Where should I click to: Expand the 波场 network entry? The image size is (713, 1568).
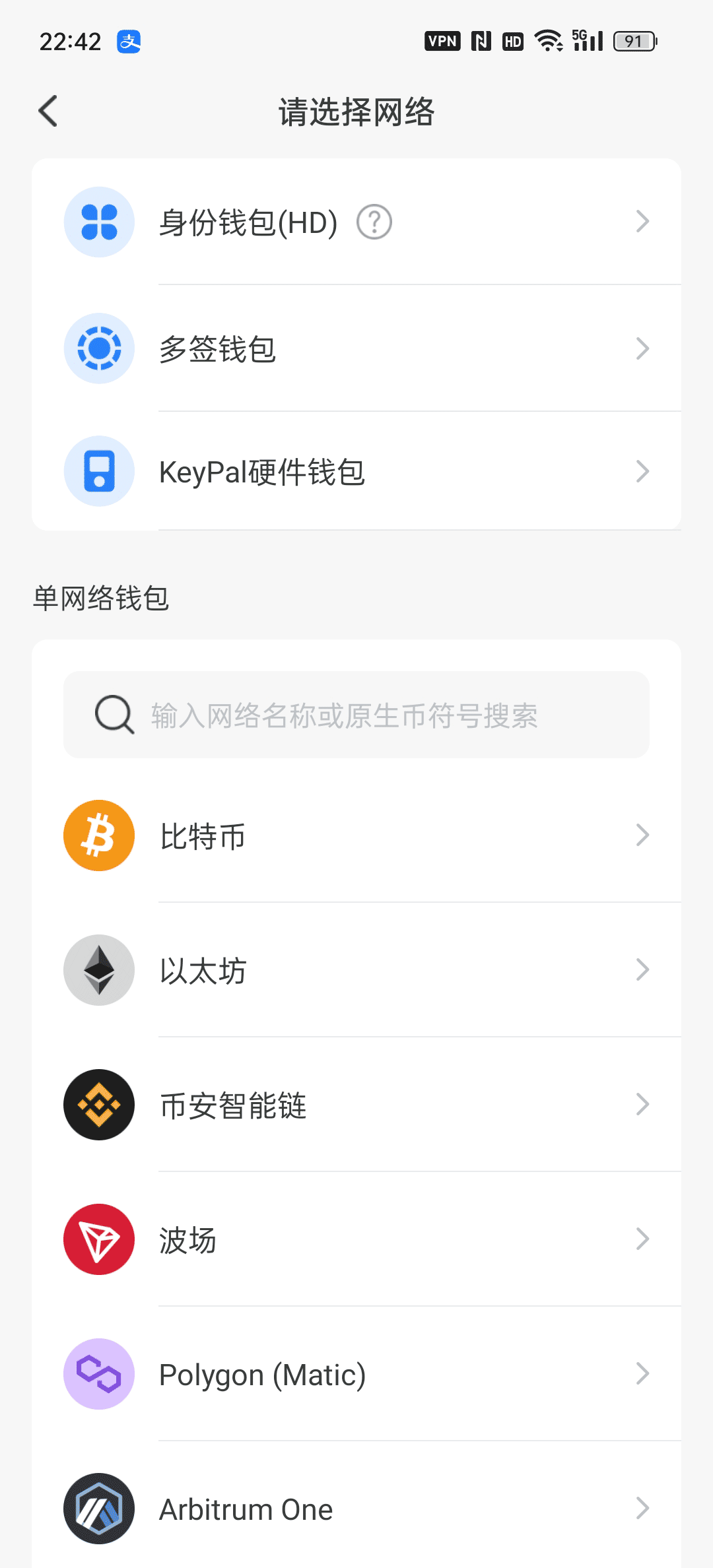(642, 1239)
